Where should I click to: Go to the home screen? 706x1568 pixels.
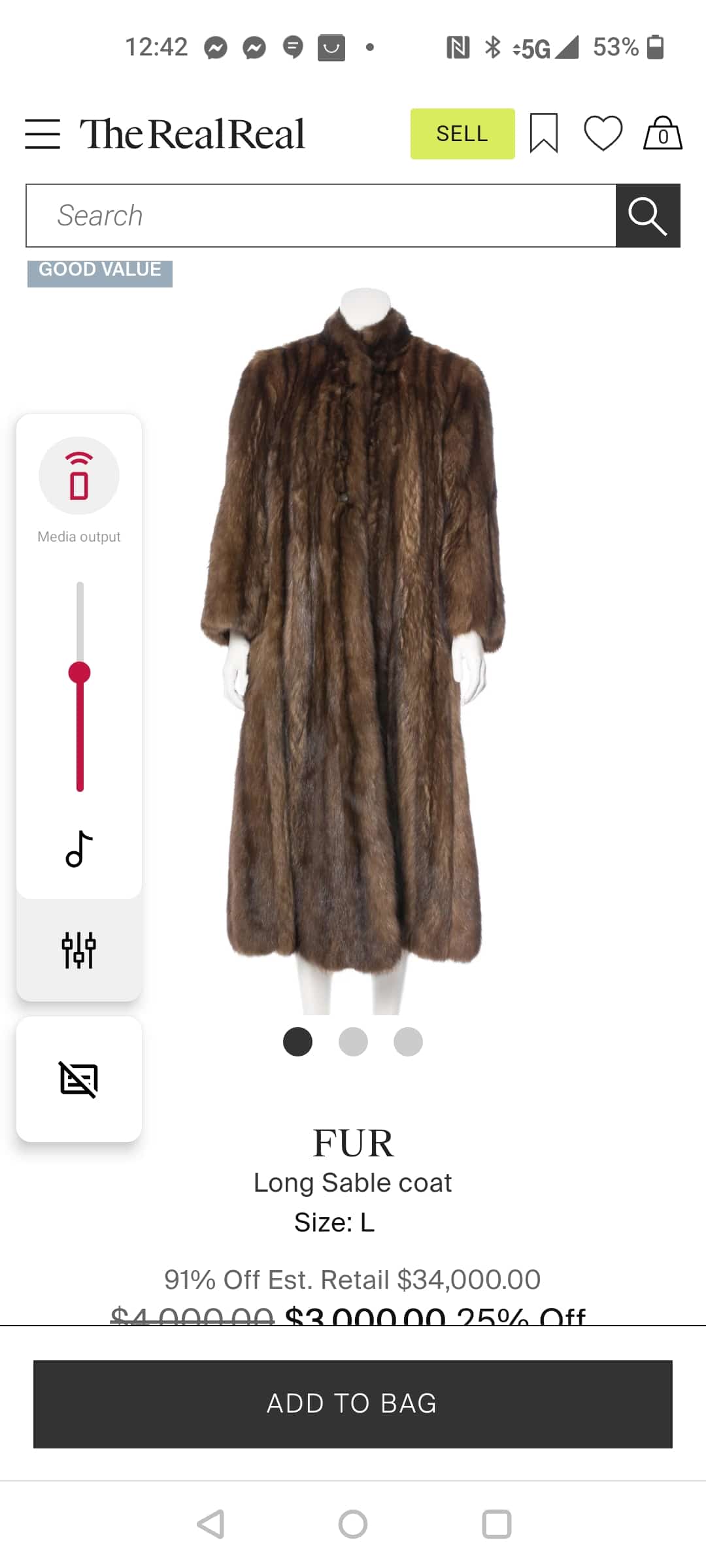353,1524
